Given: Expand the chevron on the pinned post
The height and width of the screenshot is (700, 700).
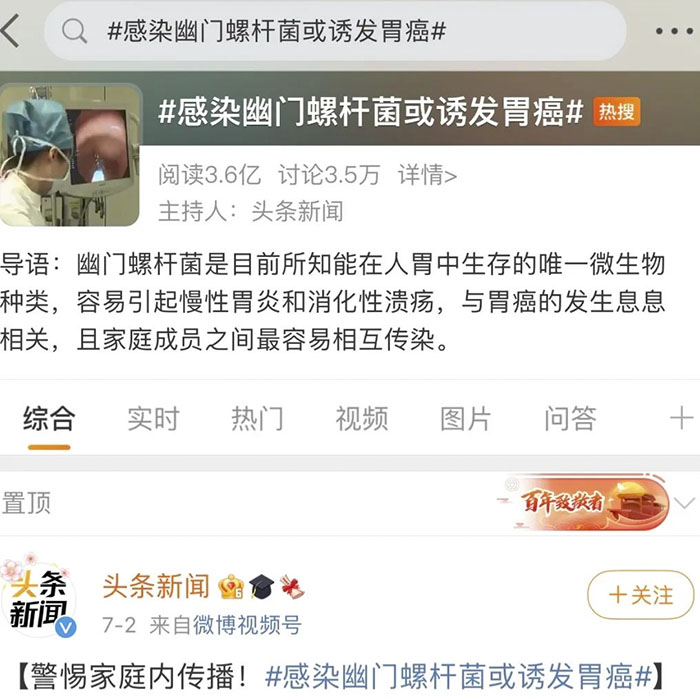Looking at the screenshot, I should pyautogui.click(x=685, y=502).
